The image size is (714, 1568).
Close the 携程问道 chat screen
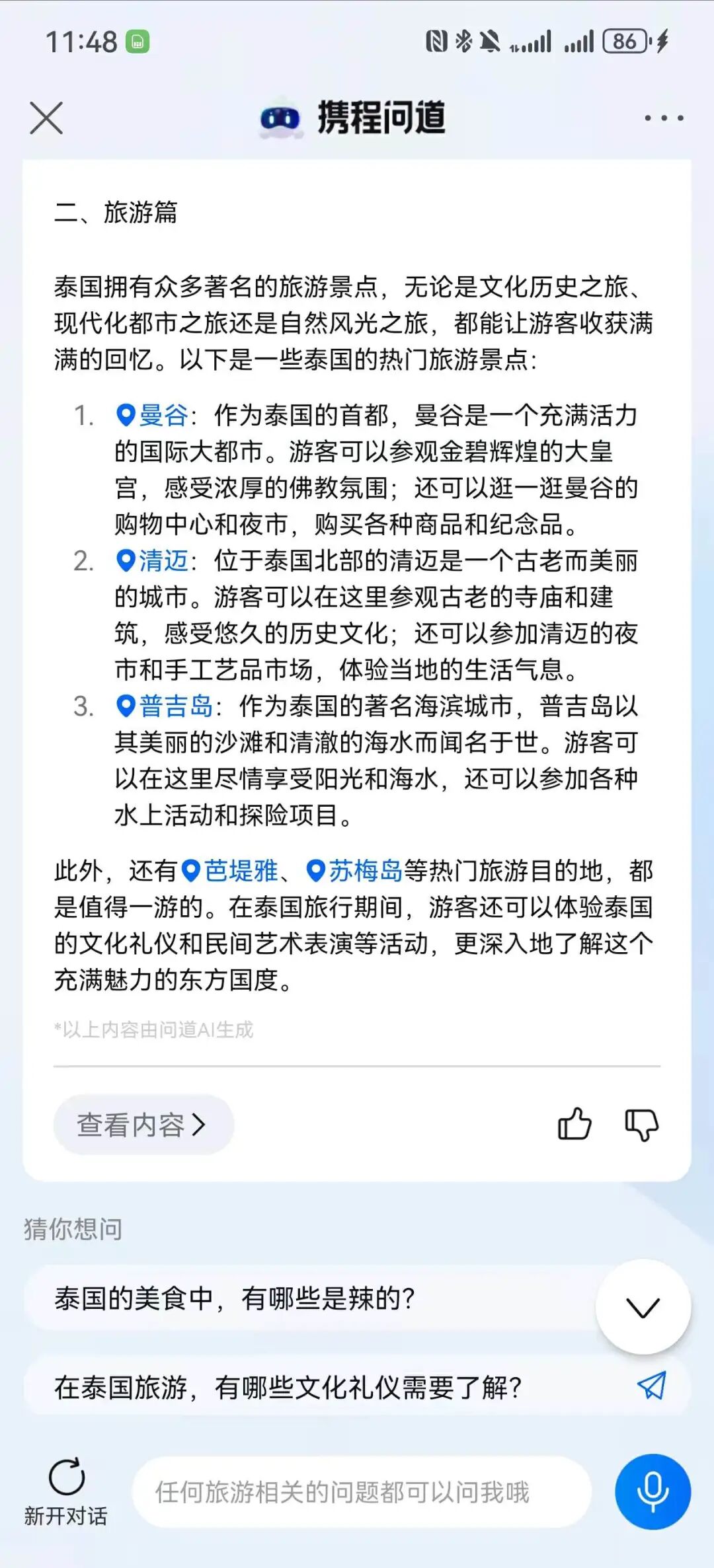46,118
